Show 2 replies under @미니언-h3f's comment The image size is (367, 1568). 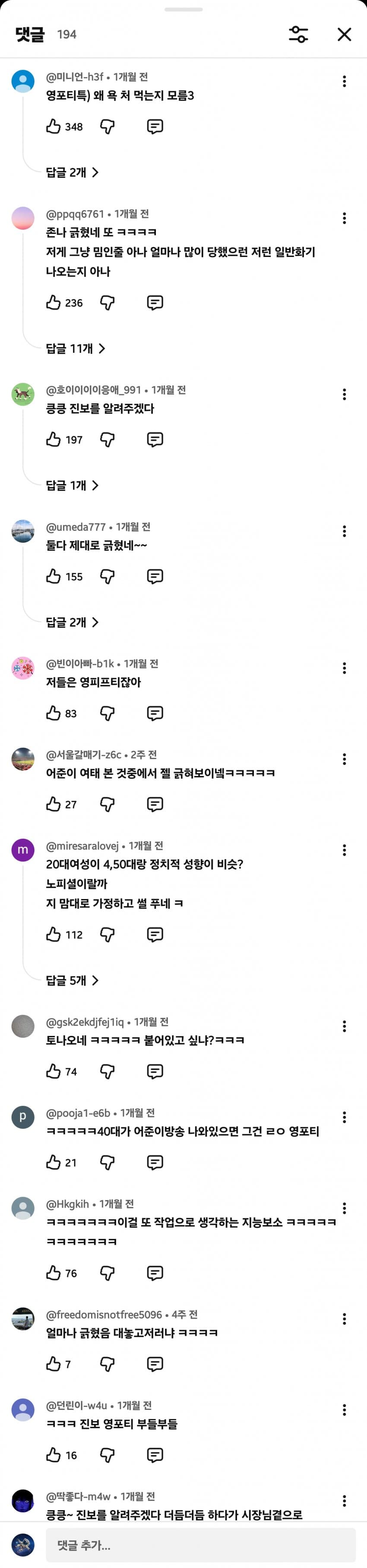72,172
